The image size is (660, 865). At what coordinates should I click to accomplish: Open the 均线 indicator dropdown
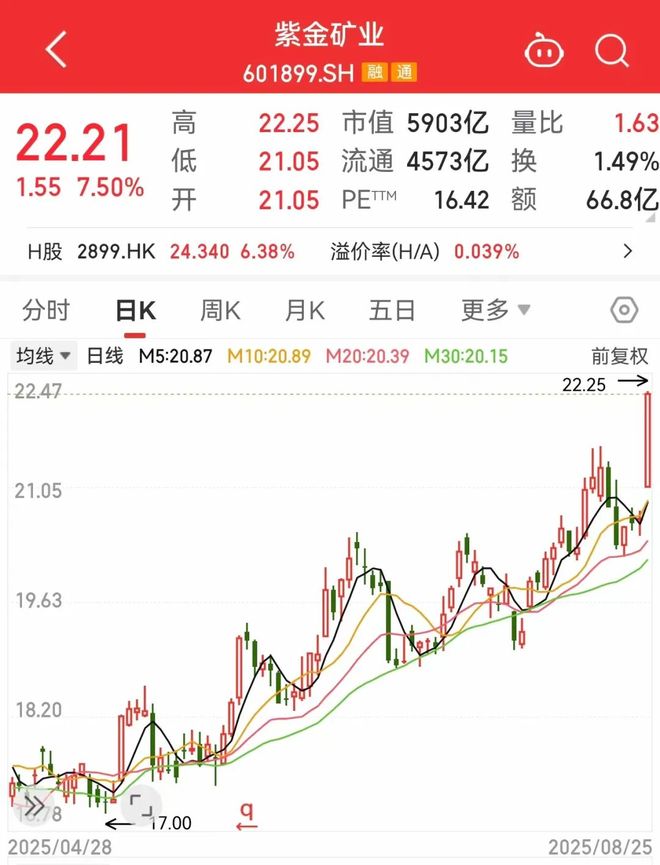[44, 354]
